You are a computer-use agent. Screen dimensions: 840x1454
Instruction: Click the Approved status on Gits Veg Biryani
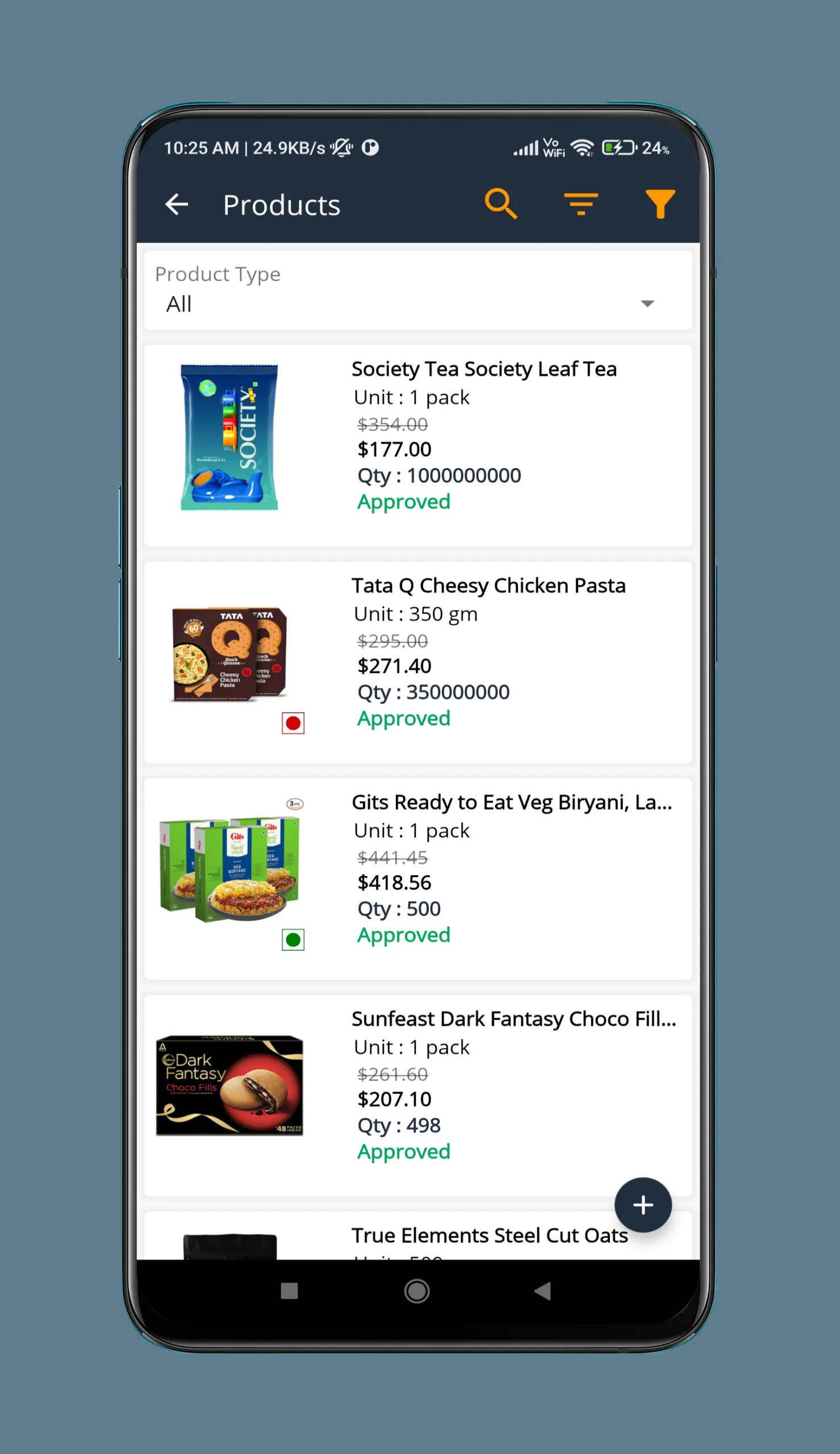[403, 935]
